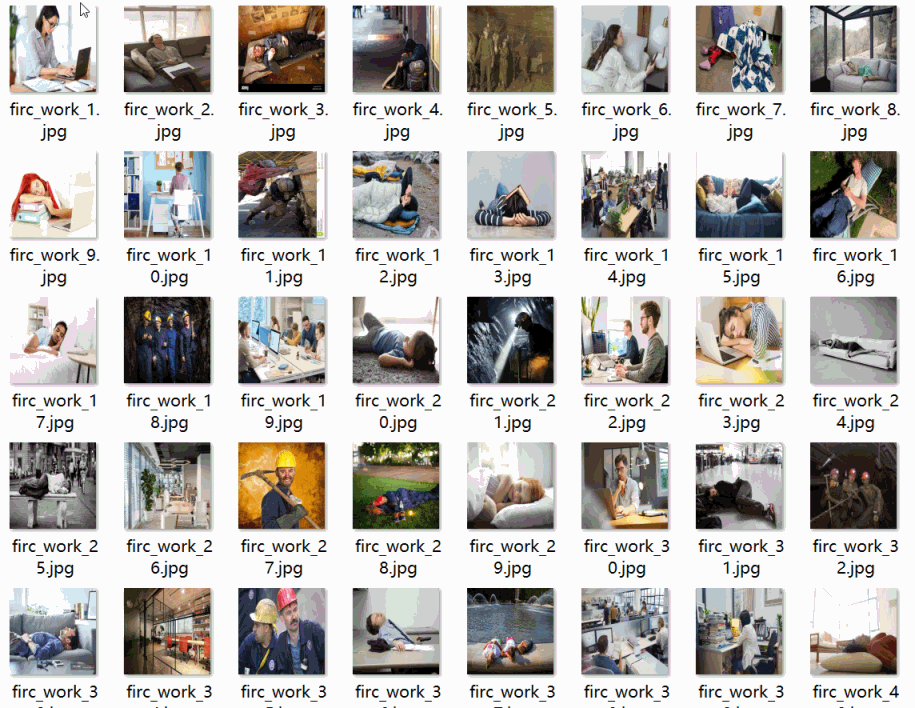Open the firc_work_27.jpg picture
The image size is (915, 708).
tap(282, 486)
